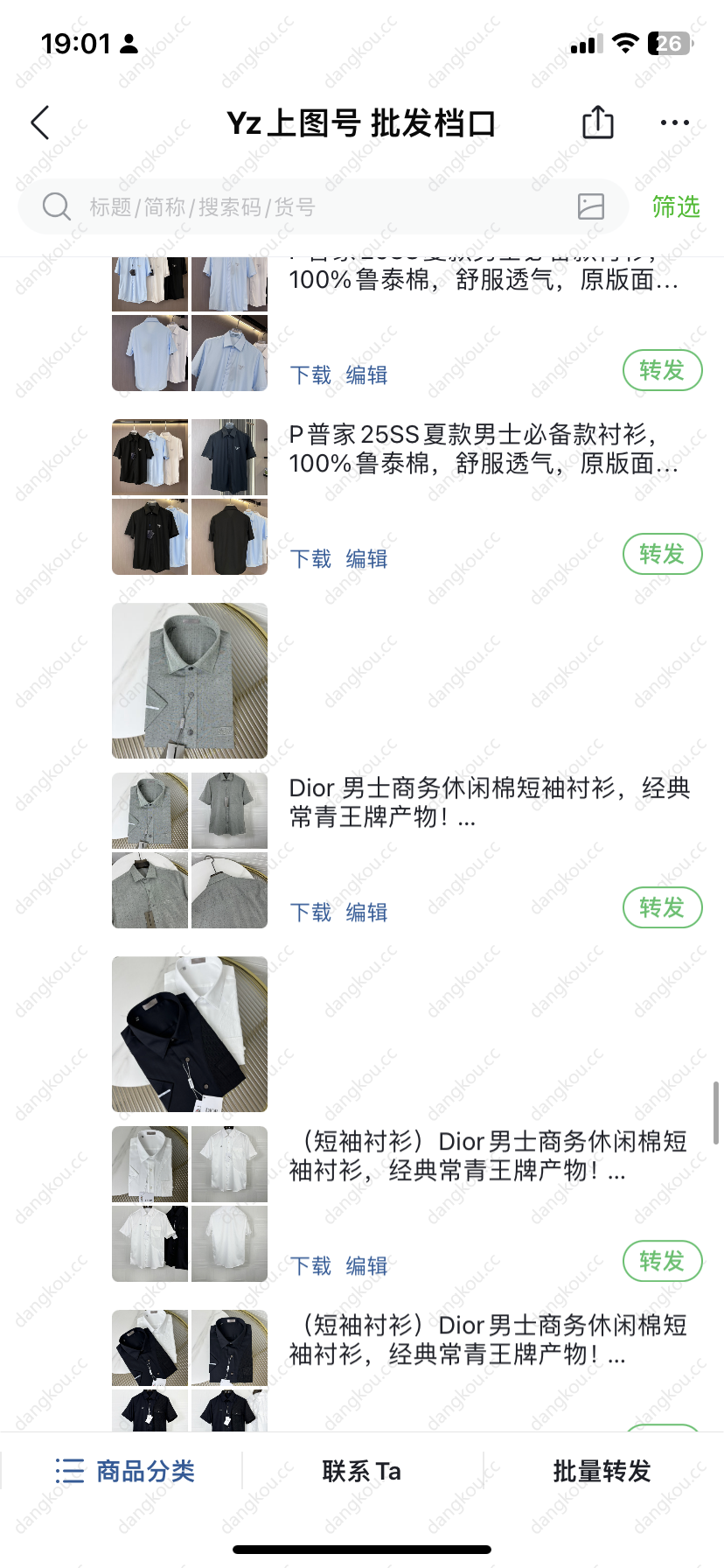Search by image using the picture icon

(x=591, y=206)
